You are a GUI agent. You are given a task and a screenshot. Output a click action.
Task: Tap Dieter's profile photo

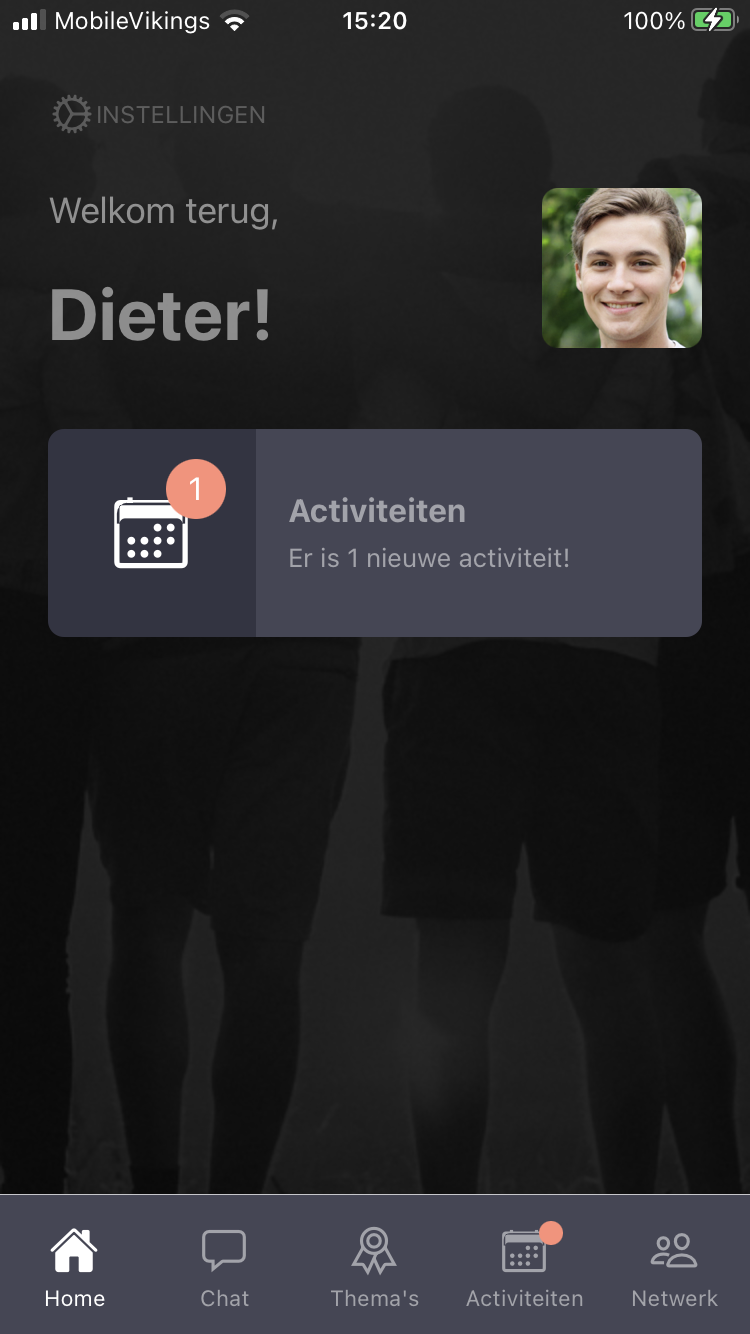coord(621,268)
